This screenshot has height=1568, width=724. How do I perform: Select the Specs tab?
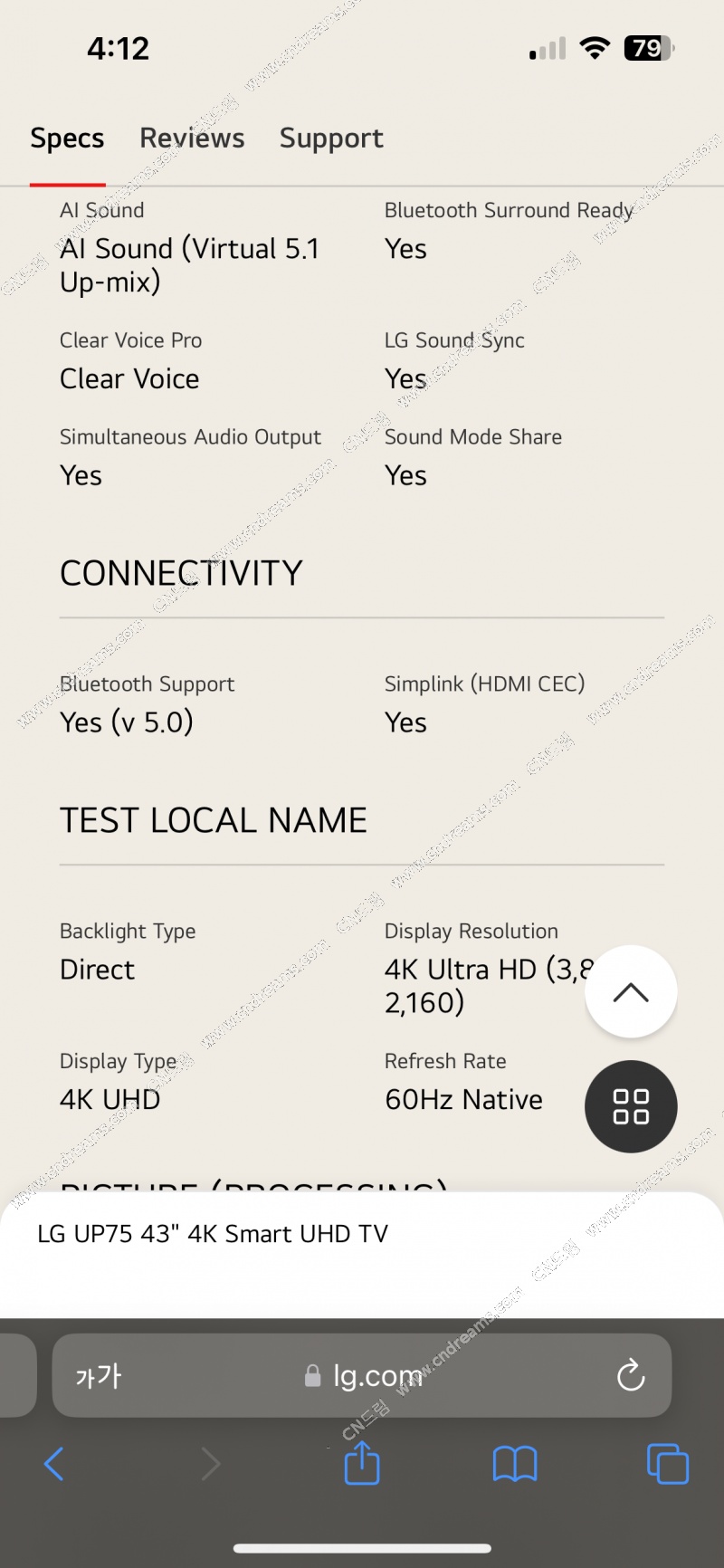point(67,139)
